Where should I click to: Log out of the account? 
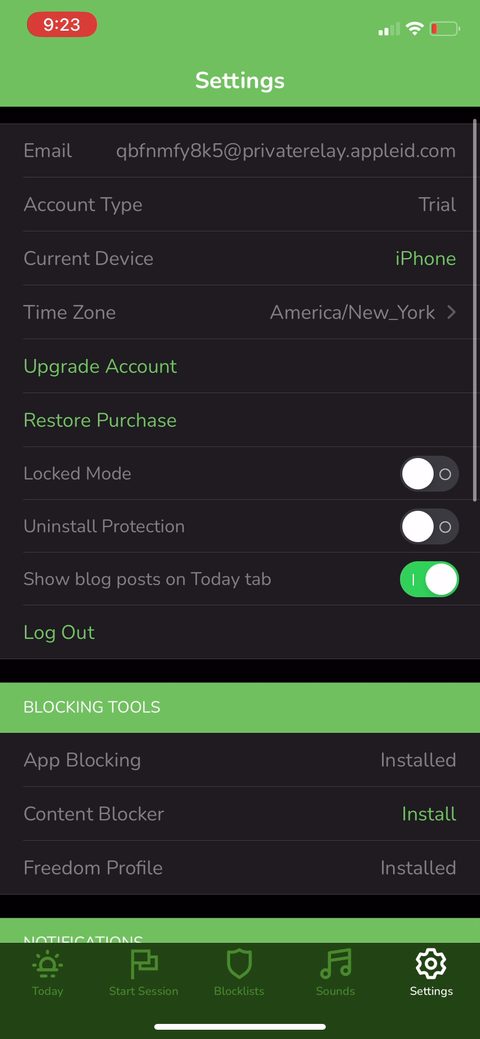pyautogui.click(x=59, y=632)
